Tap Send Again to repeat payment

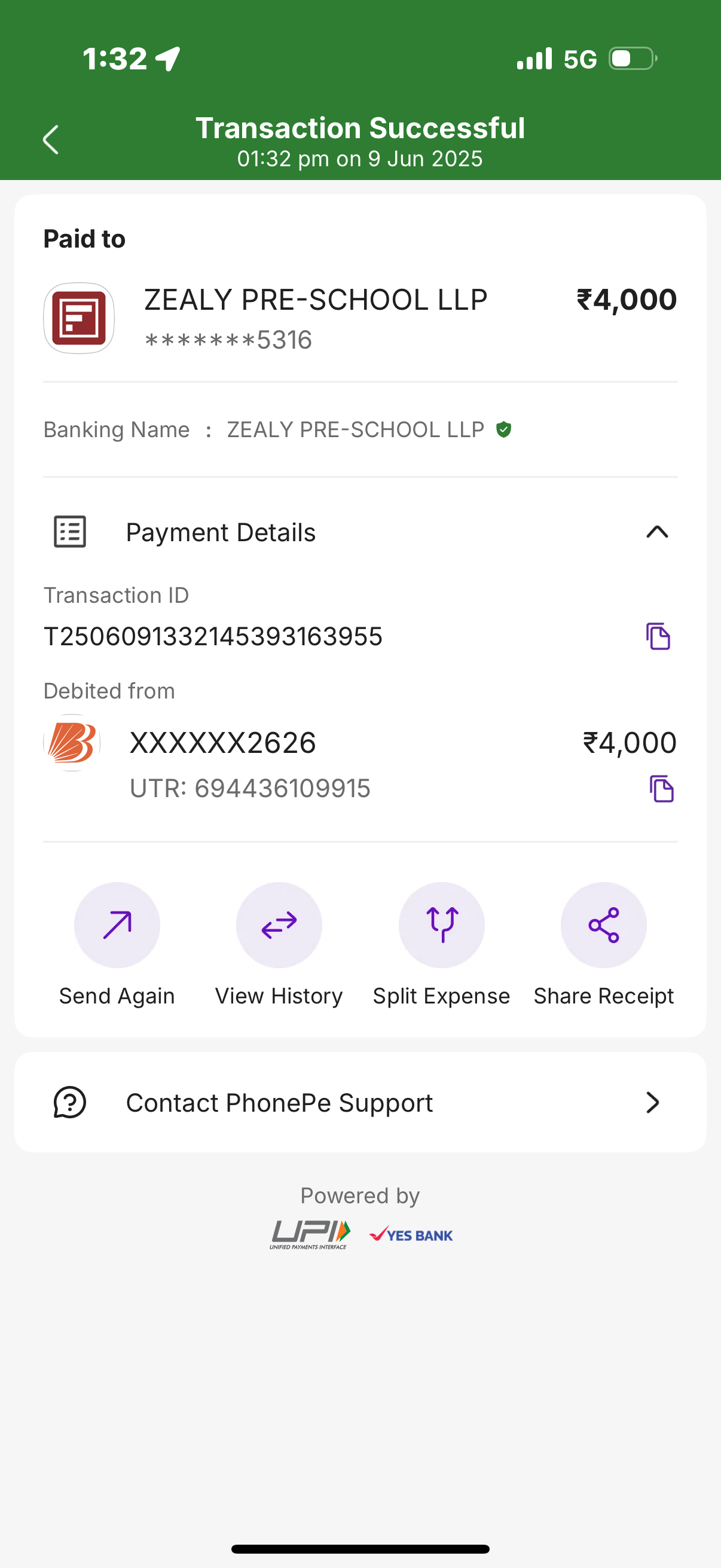pos(117,925)
